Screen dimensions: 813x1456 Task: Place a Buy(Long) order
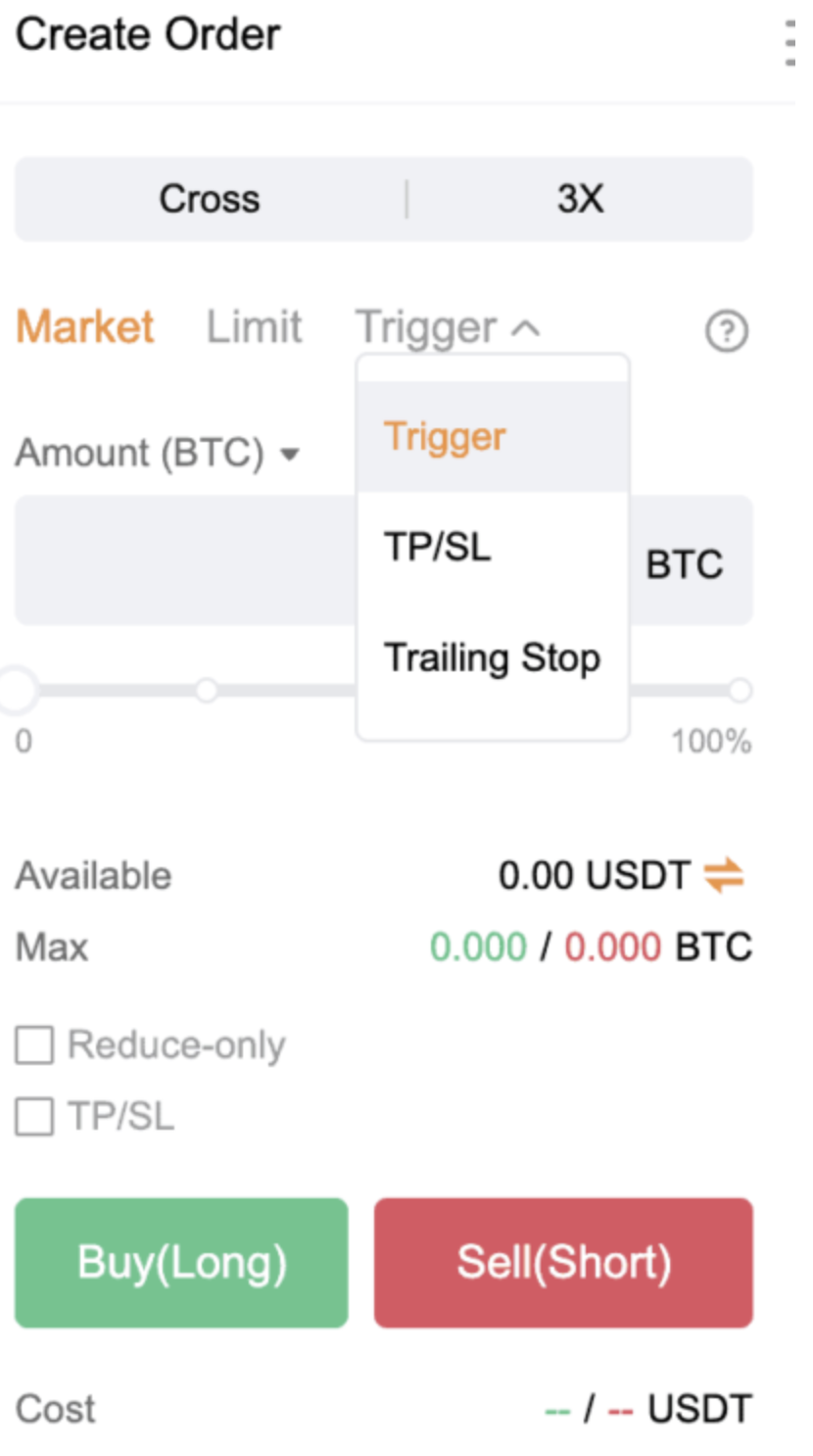181,1262
